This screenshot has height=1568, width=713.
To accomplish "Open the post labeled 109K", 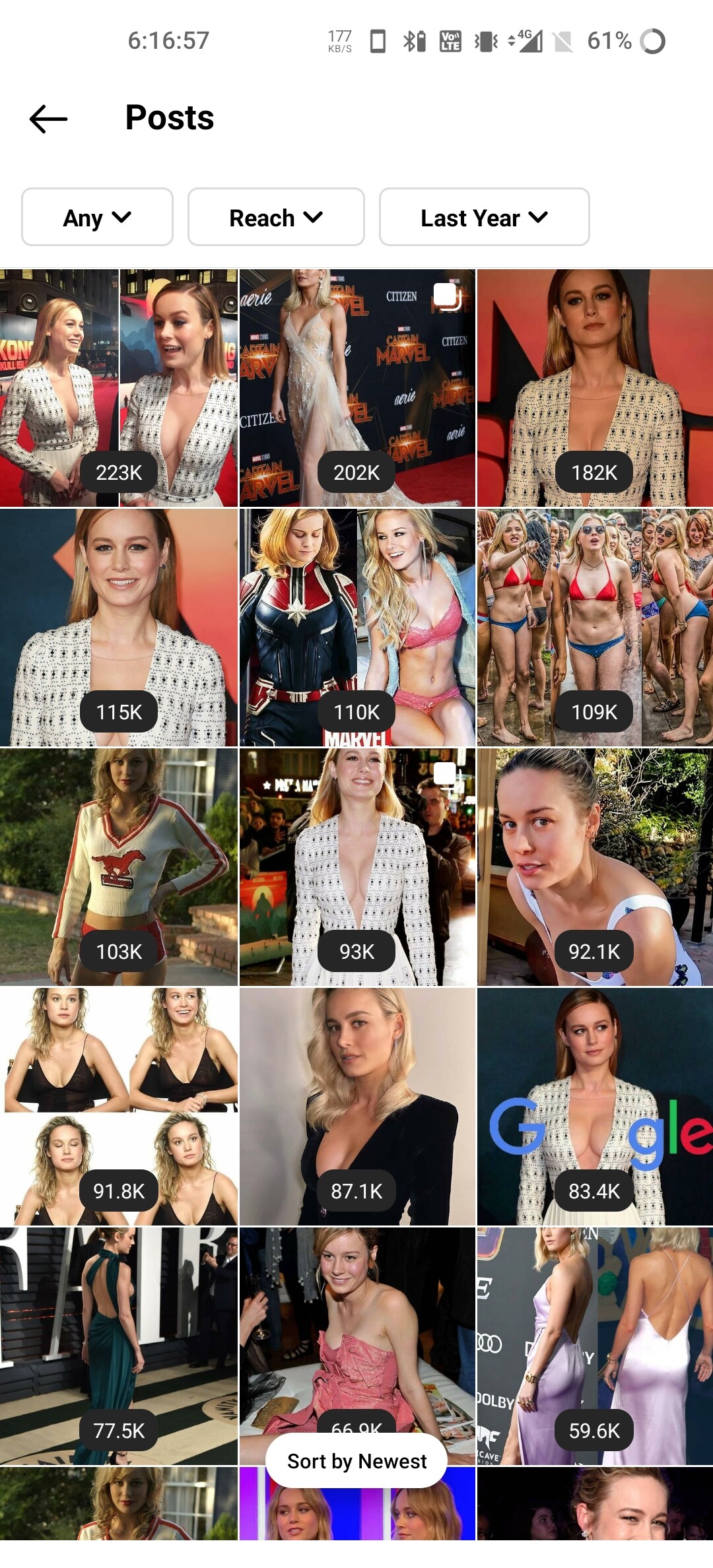I will (595, 627).
